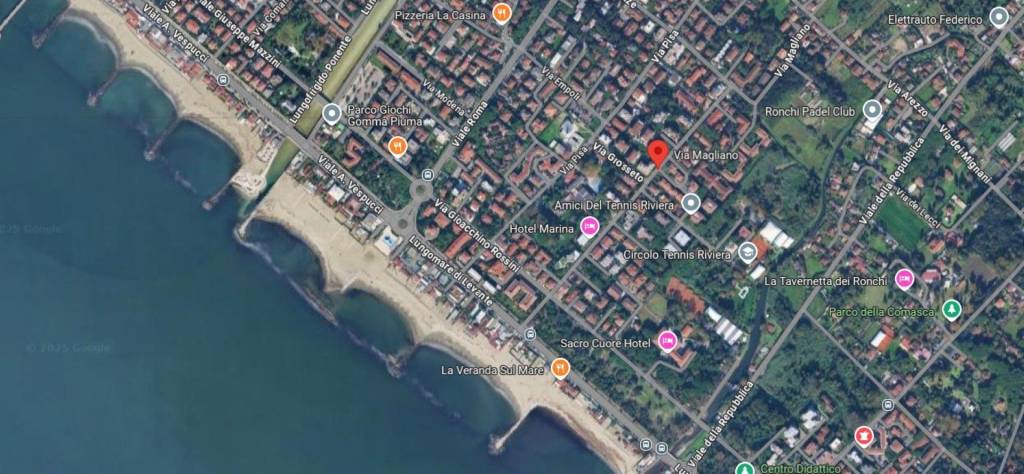This screenshot has width=1024, height=474.
Task: Open the Sacro Cuore Hotel pin
Action: point(668,343)
